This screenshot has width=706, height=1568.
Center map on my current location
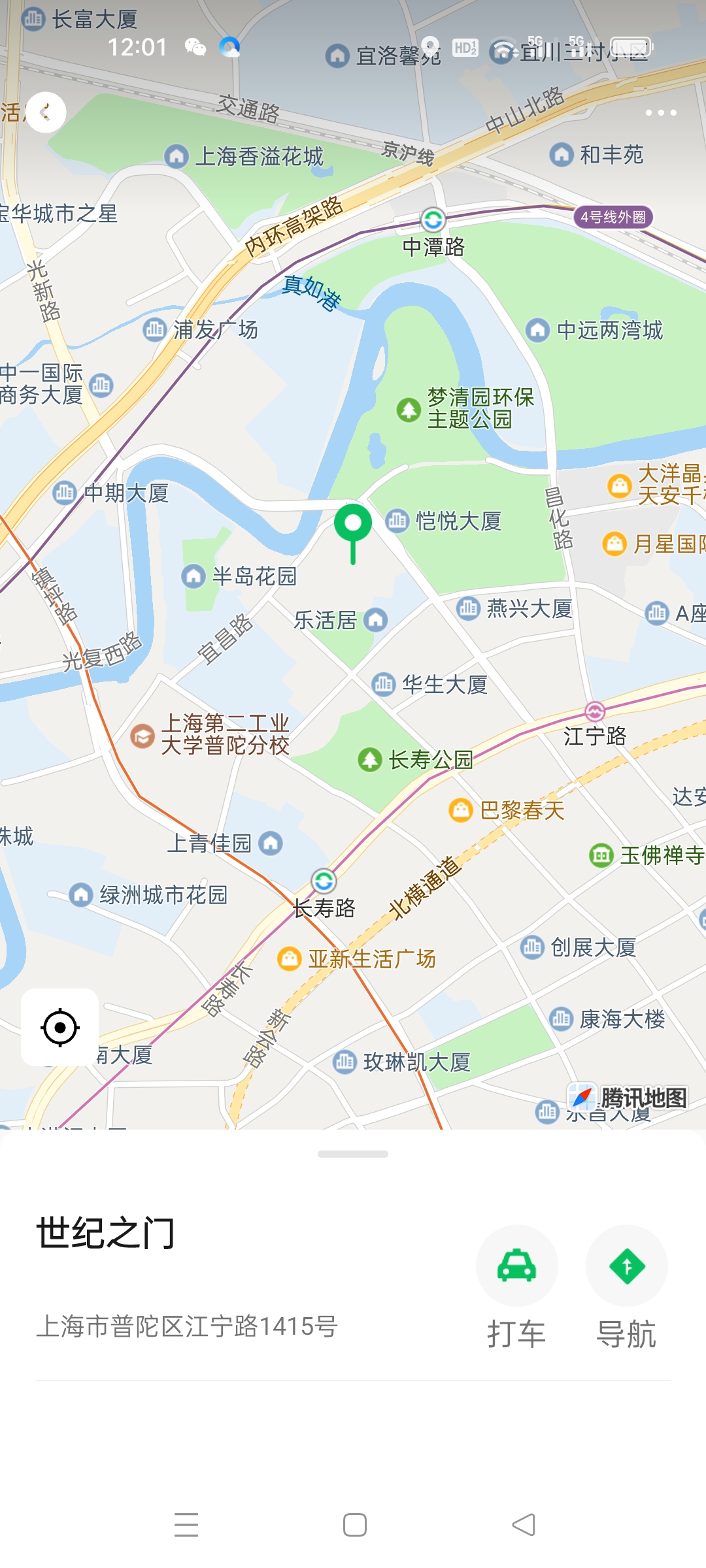[59, 1027]
